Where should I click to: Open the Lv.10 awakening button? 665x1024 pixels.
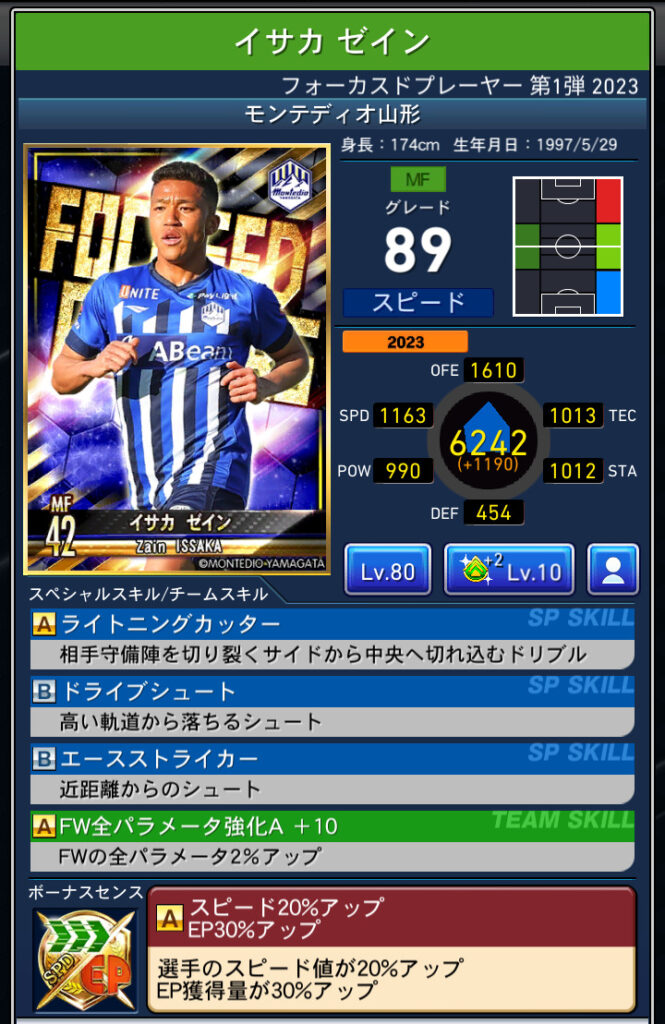click(x=509, y=571)
